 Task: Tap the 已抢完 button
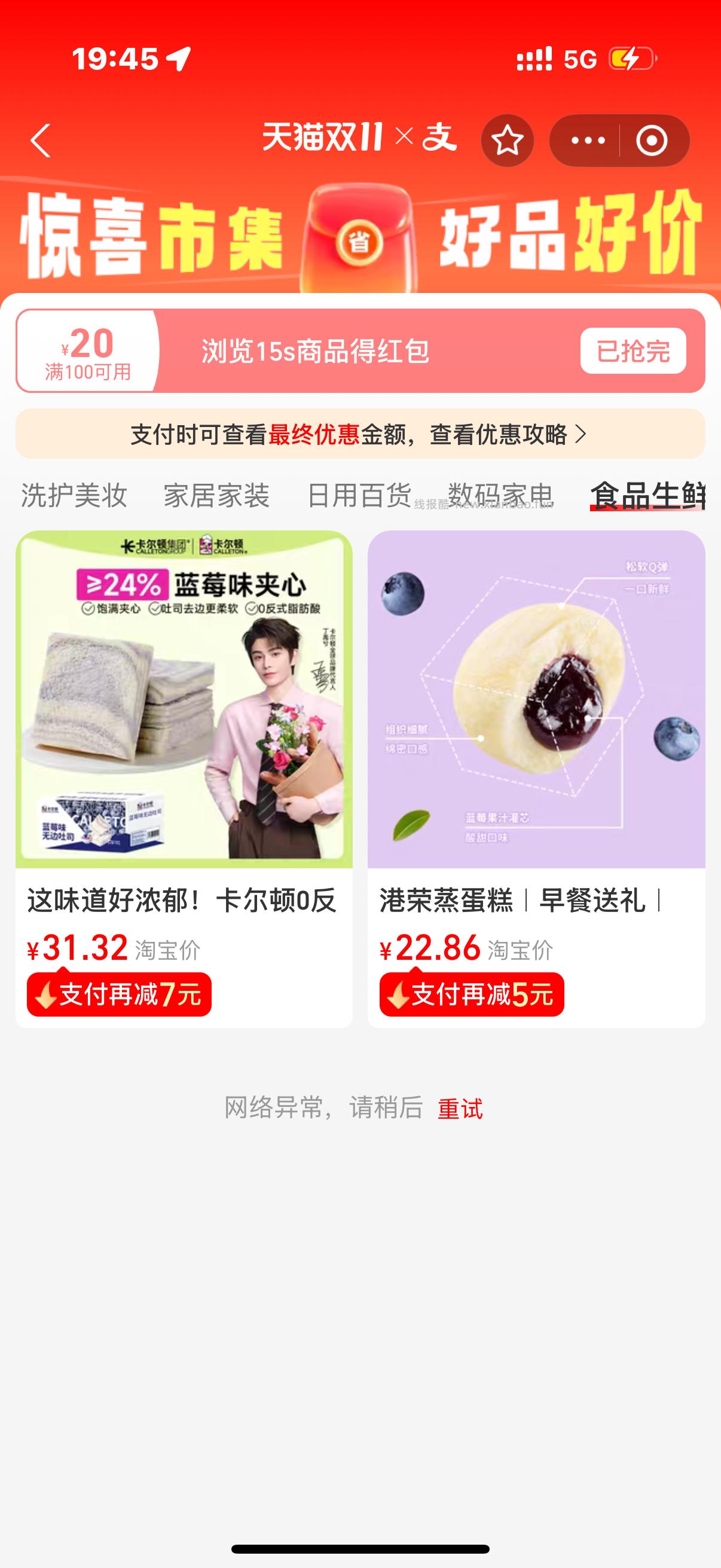tap(633, 351)
